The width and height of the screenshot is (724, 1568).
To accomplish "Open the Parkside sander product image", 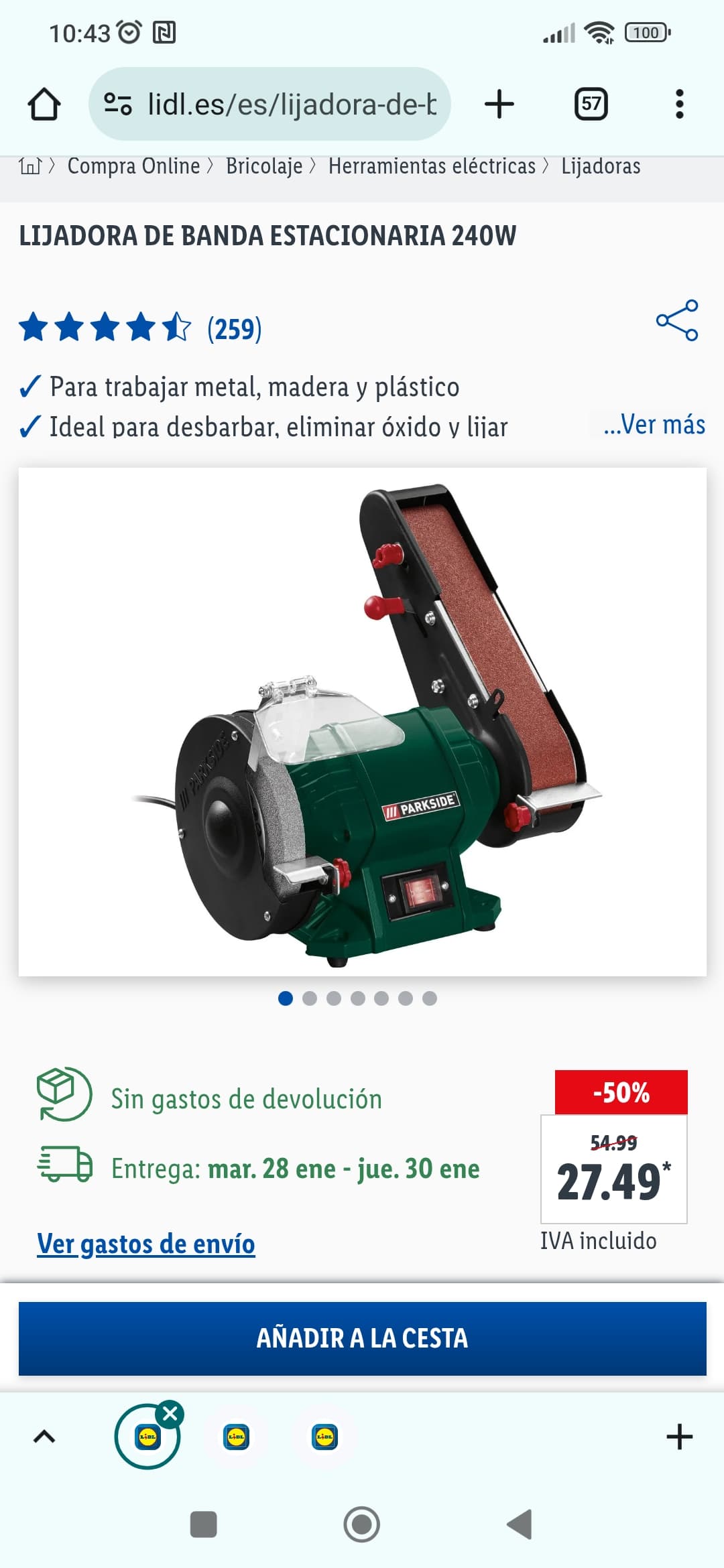I will pos(362,721).
